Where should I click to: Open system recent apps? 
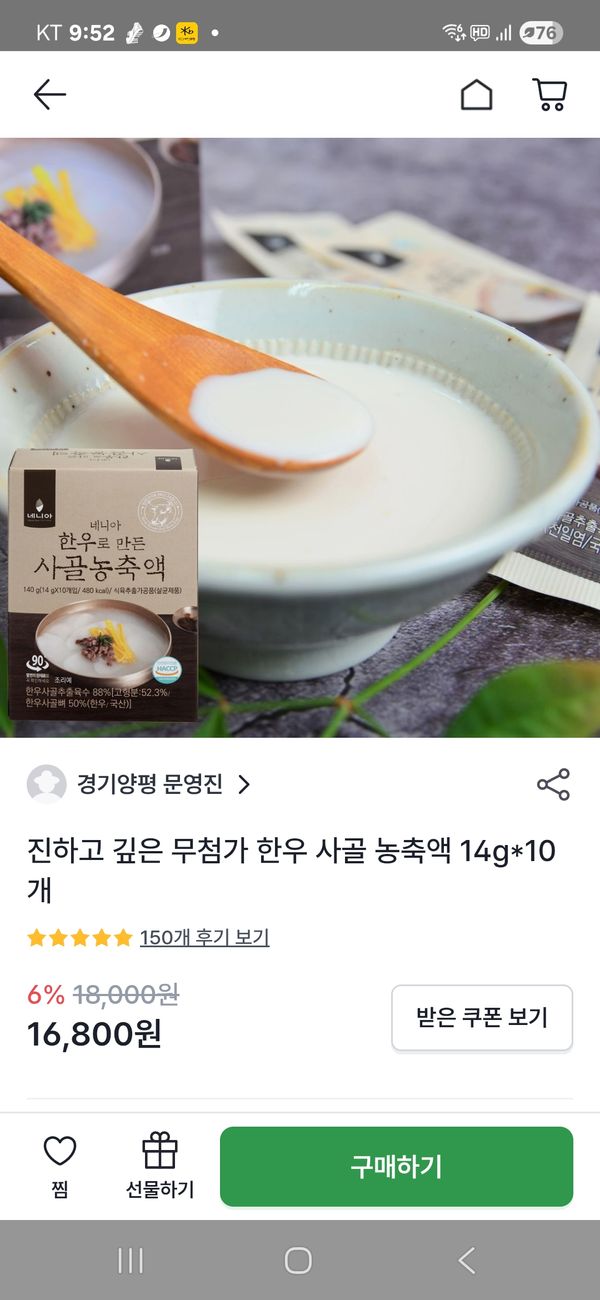click(131, 1261)
